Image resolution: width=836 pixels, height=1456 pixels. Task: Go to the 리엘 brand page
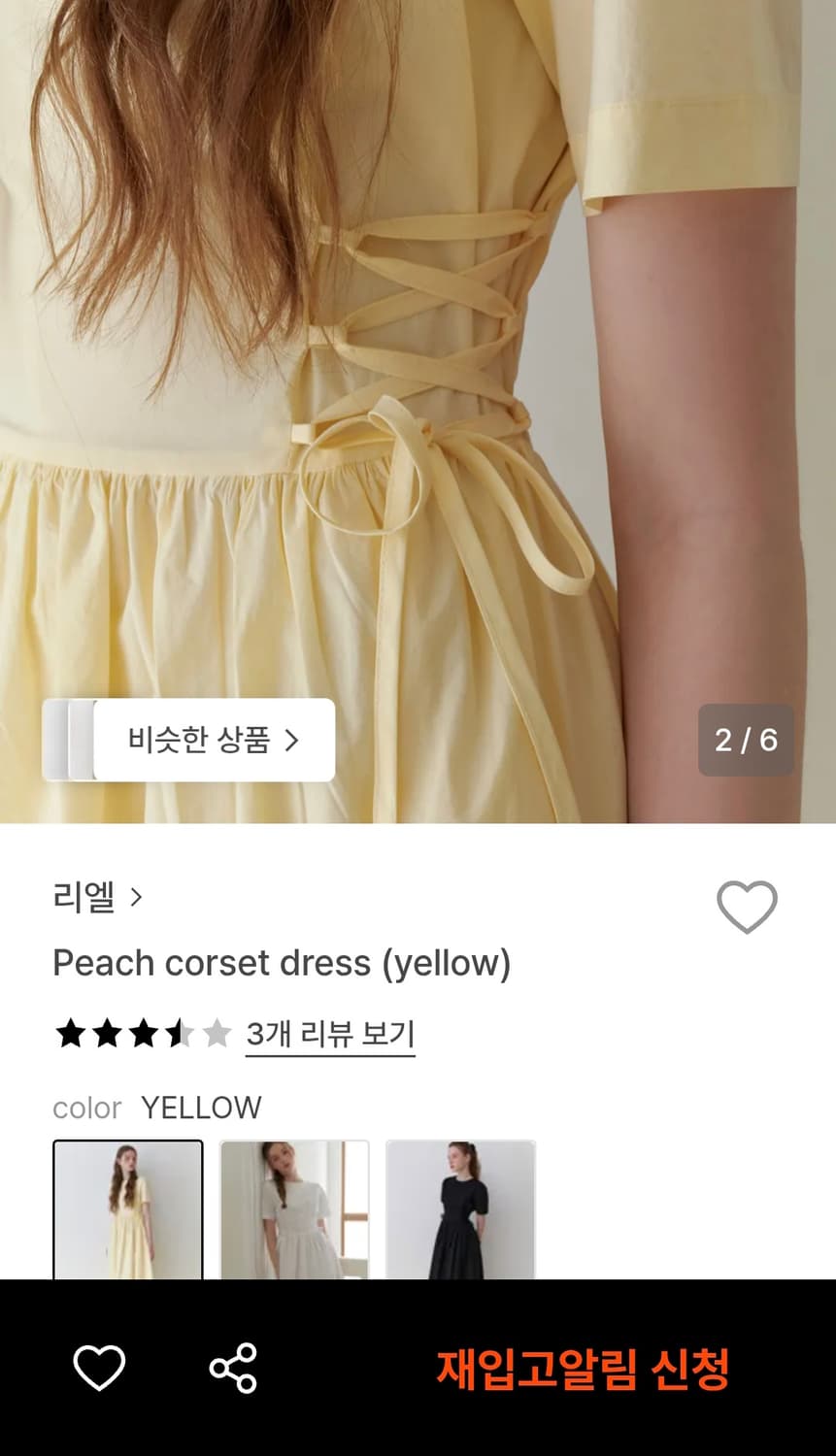(83, 898)
